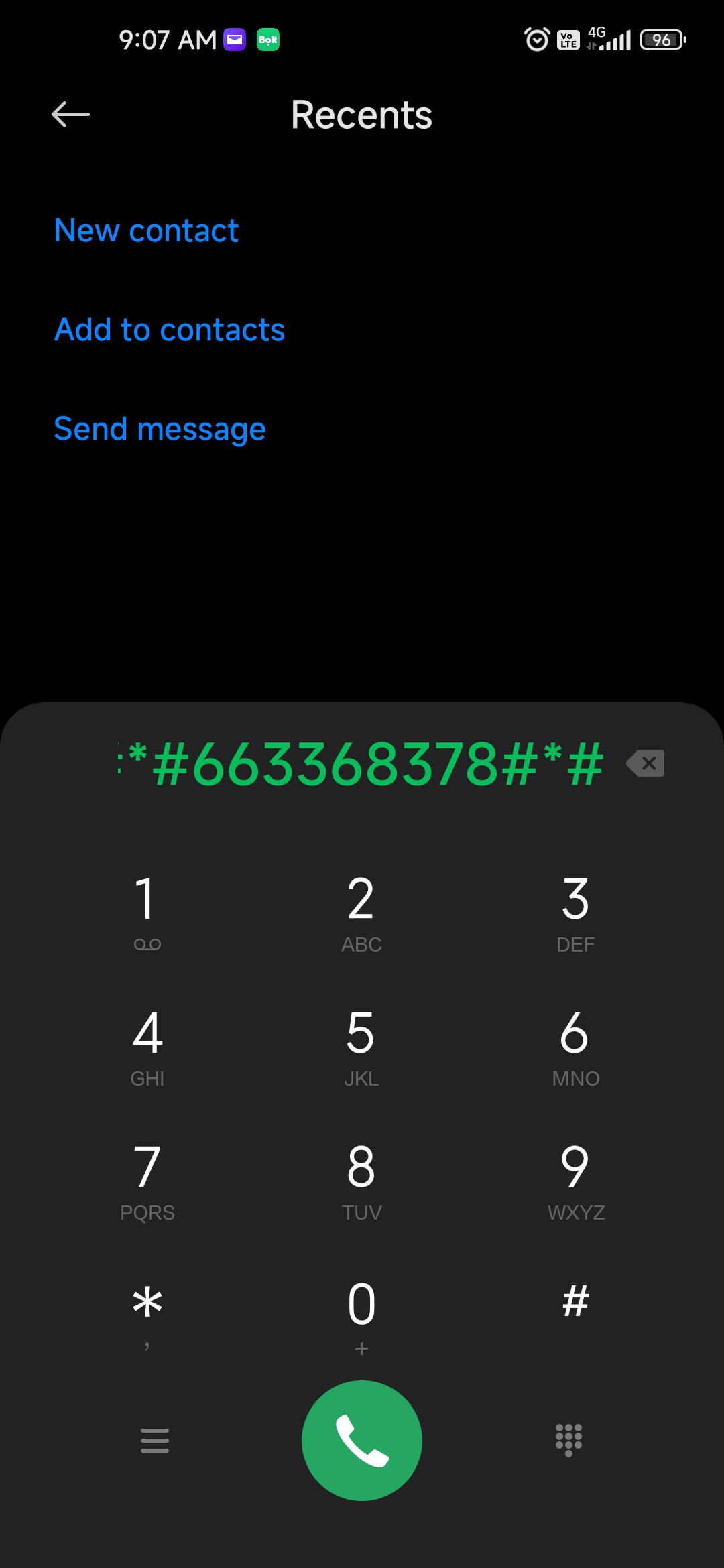Viewport: 724px width, 1568px height.
Task: Select New contact
Action: pos(146,231)
